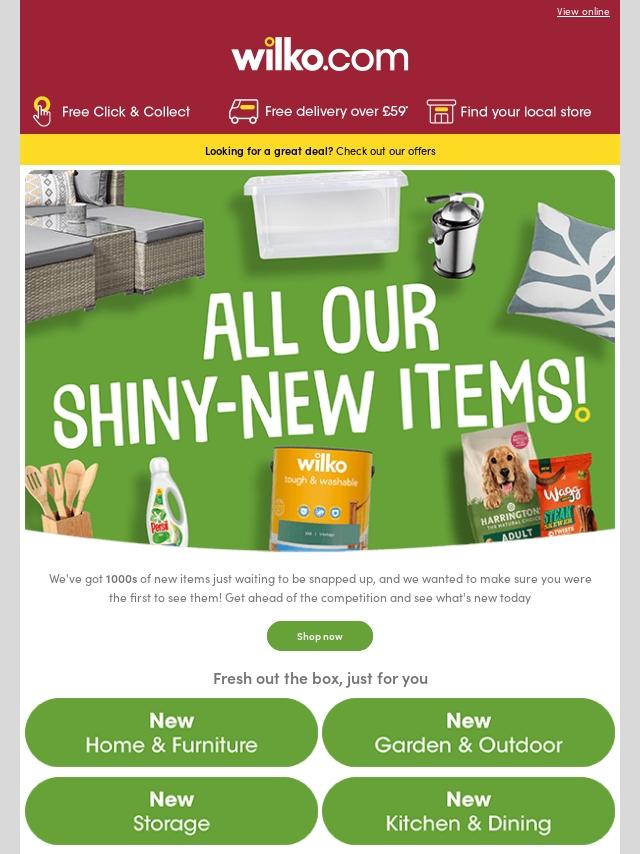The width and height of the screenshot is (640, 854).
Task: Open Free delivery over £59 info
Action: click(x=318, y=112)
